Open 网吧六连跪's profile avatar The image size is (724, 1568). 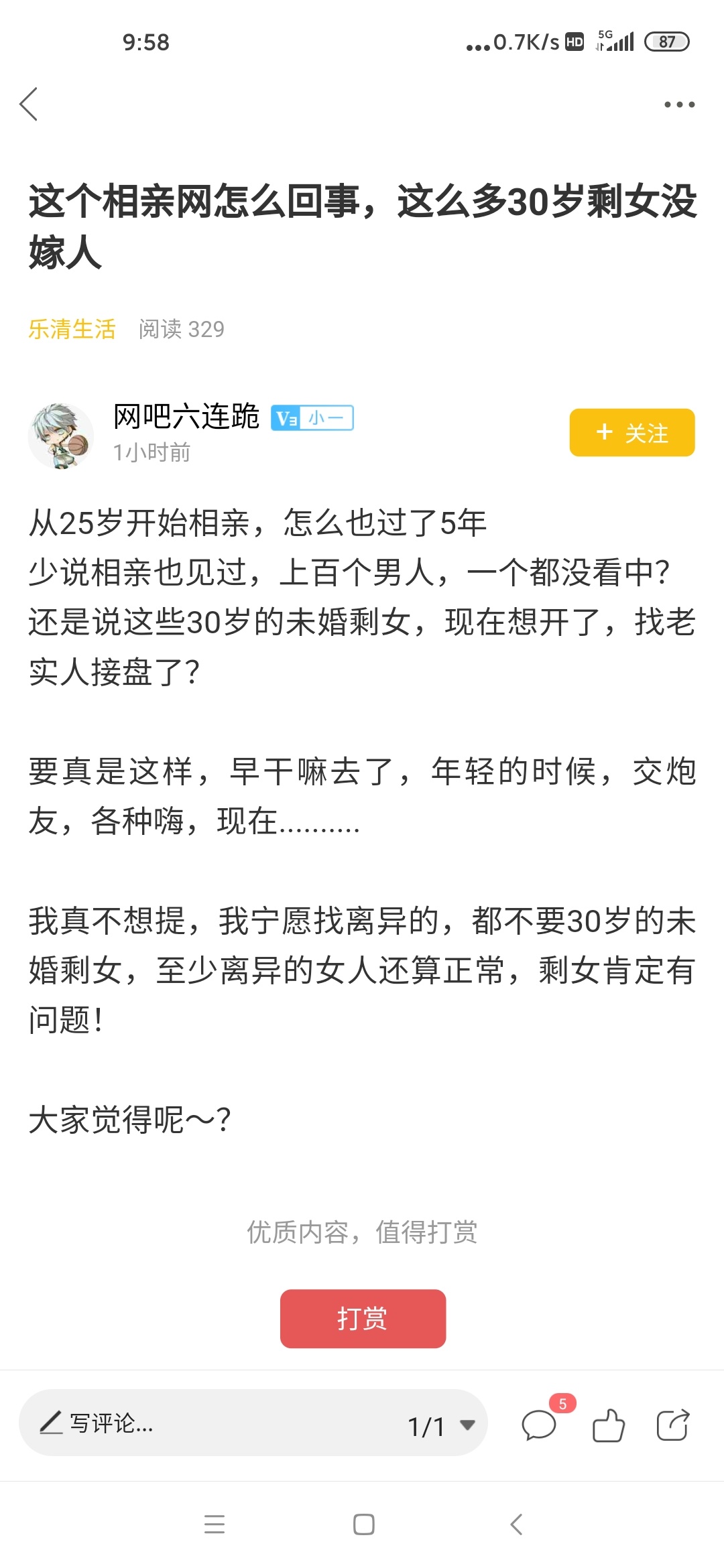61,435
